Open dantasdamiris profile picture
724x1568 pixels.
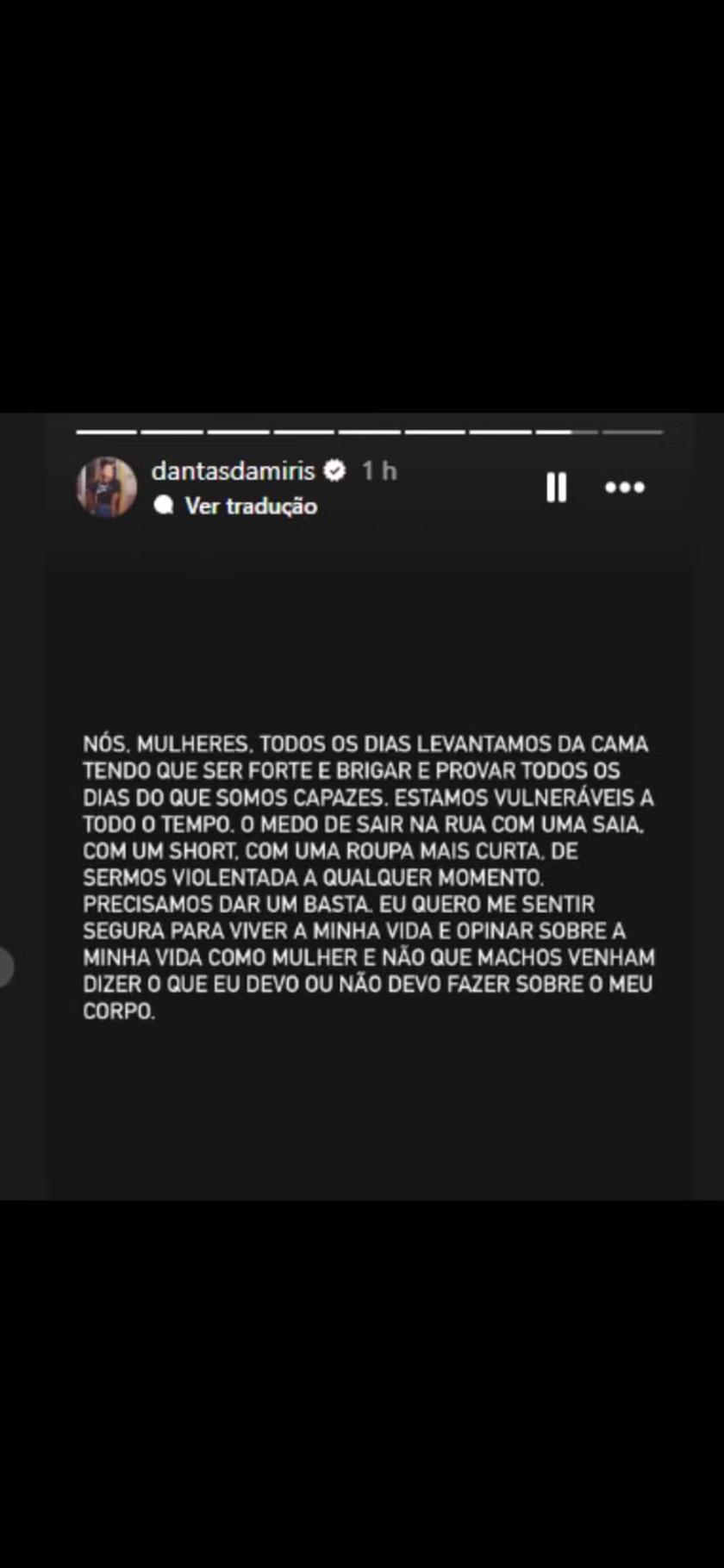(x=107, y=487)
